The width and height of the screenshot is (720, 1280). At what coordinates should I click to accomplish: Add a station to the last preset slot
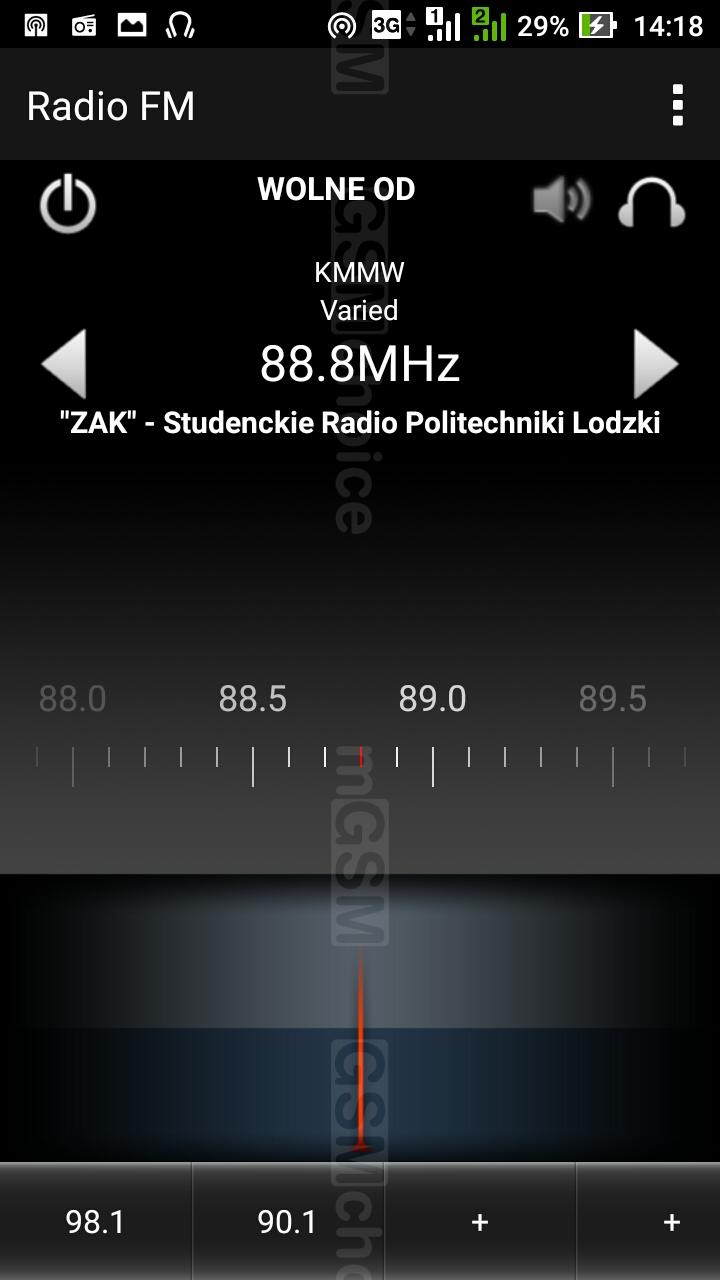(671, 1222)
